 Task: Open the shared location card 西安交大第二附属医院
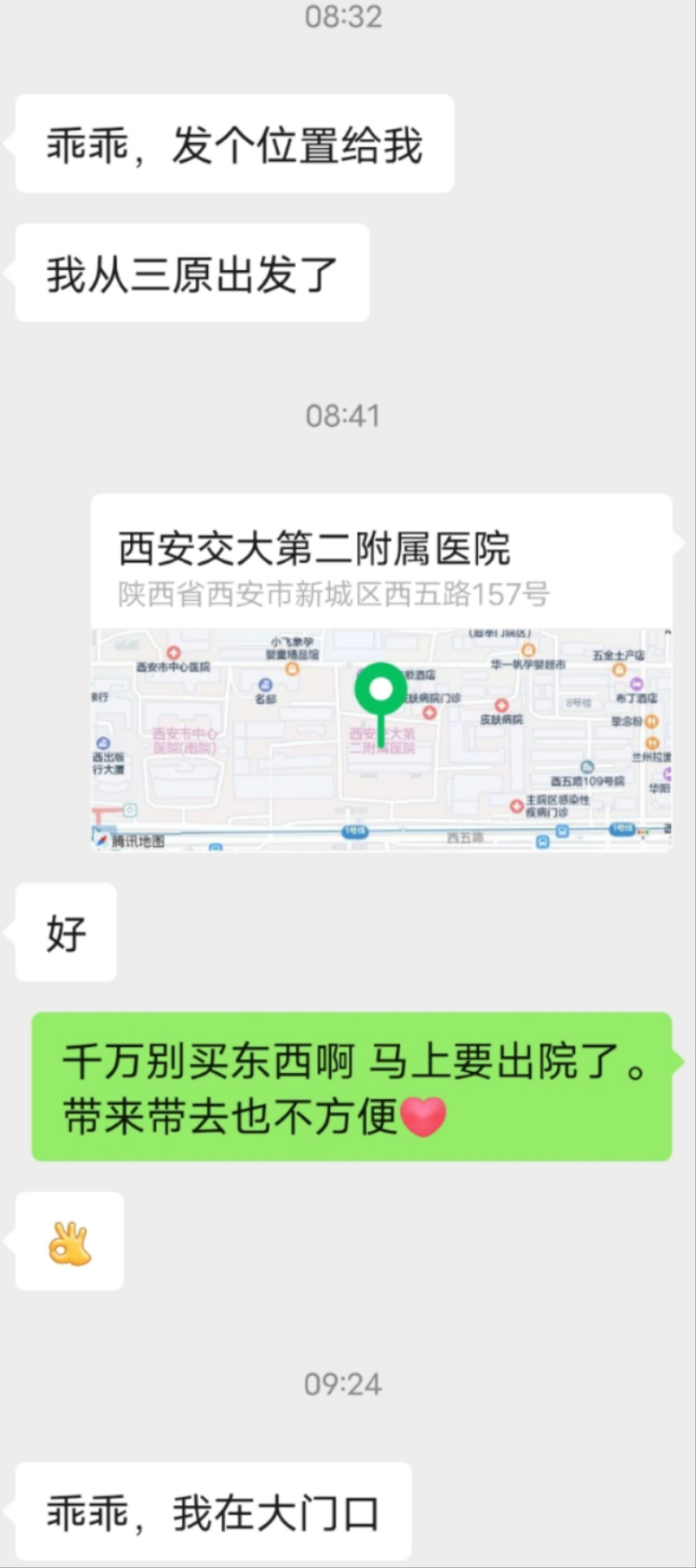coord(381,673)
